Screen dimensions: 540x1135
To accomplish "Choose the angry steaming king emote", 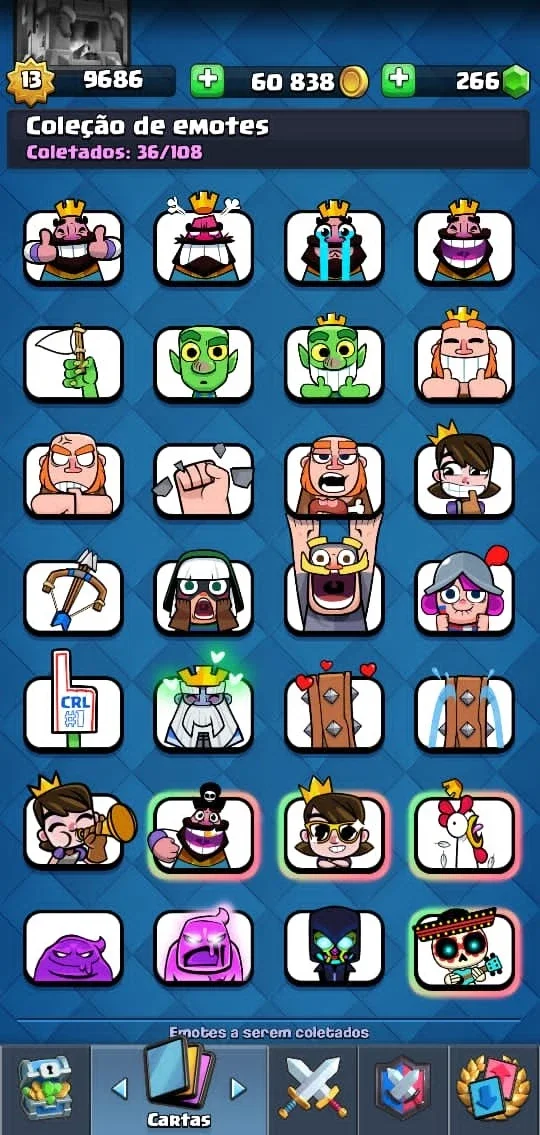I will 203,241.
